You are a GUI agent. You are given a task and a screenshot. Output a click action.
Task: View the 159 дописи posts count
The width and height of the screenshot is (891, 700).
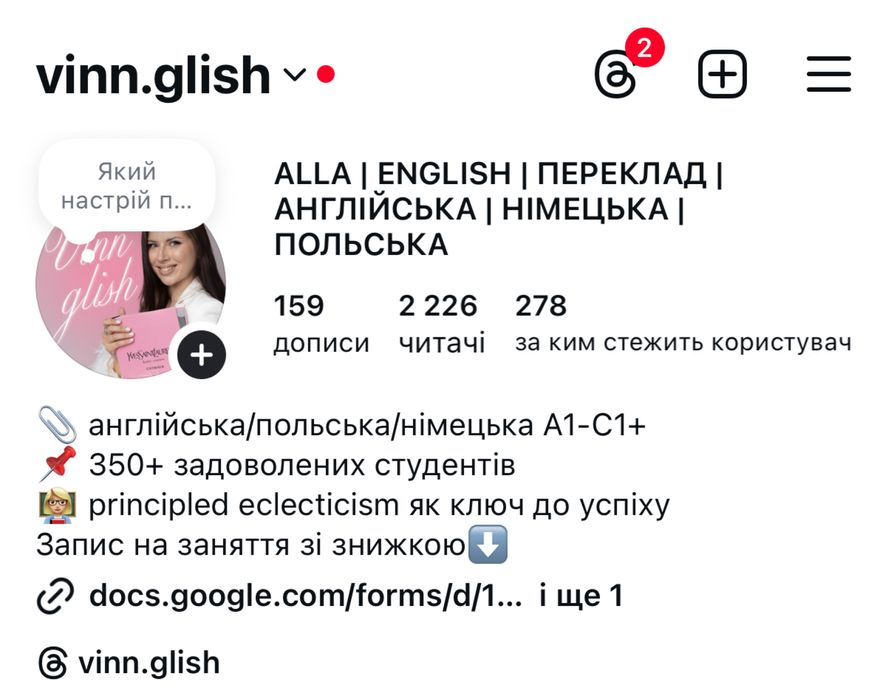coord(320,323)
